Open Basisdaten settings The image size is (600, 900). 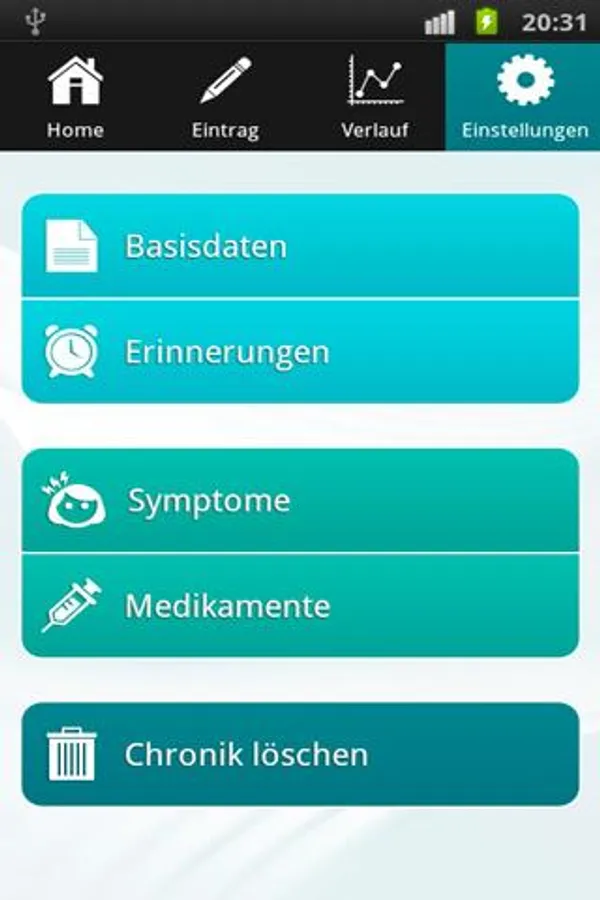300,246
